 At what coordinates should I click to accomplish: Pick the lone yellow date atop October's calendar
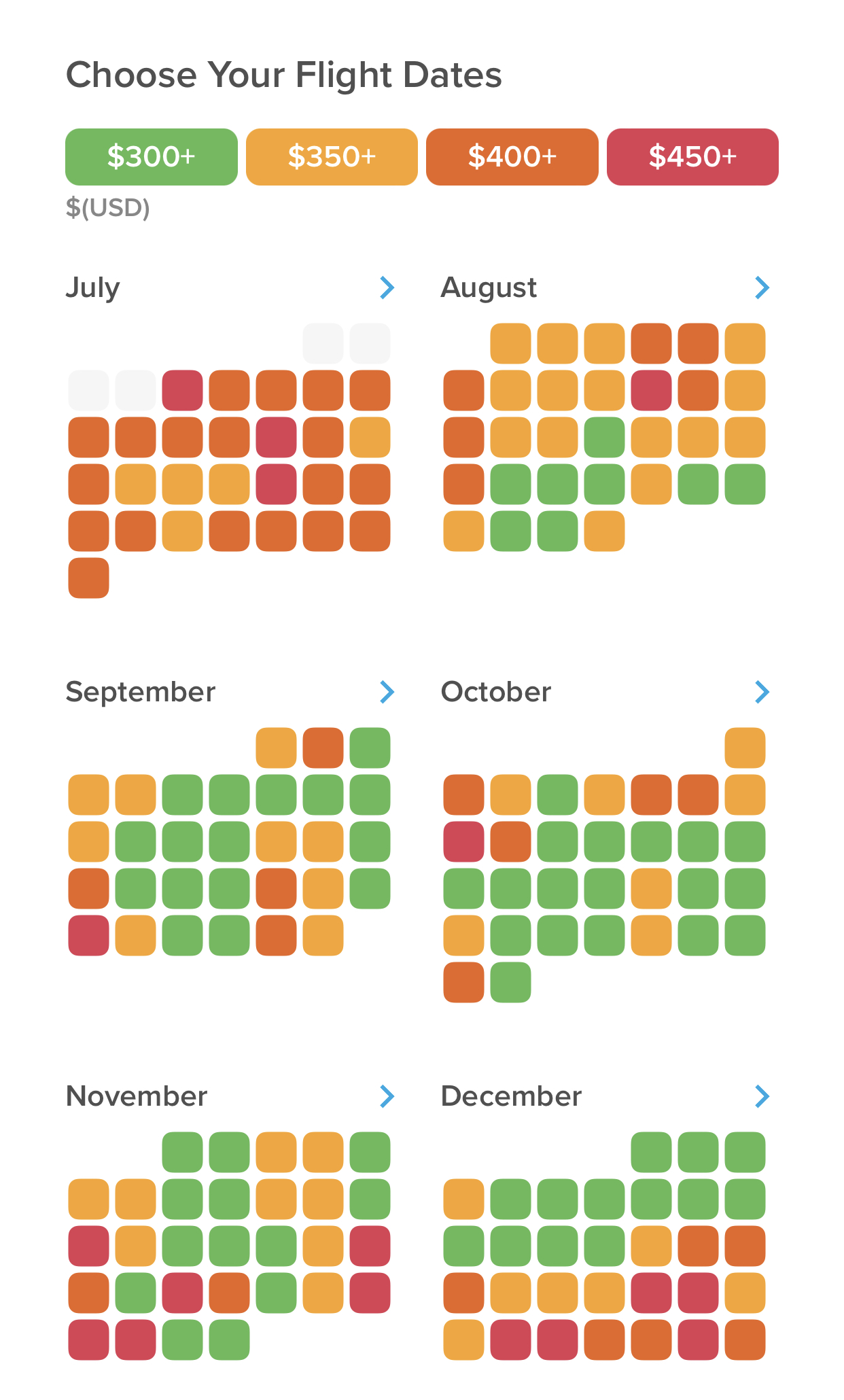click(745, 746)
